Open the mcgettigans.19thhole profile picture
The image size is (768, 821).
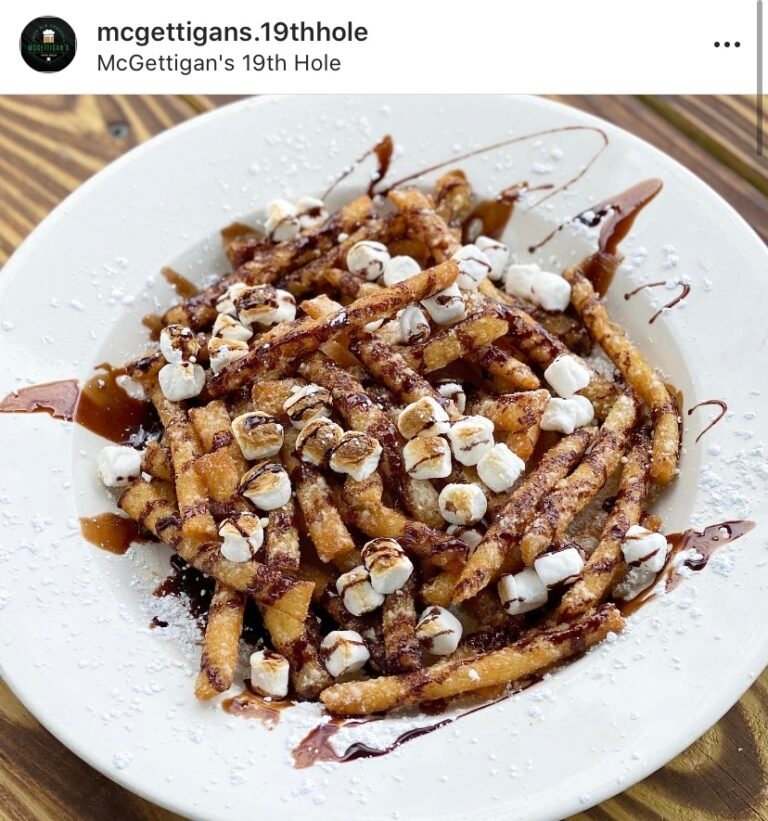coord(48,44)
